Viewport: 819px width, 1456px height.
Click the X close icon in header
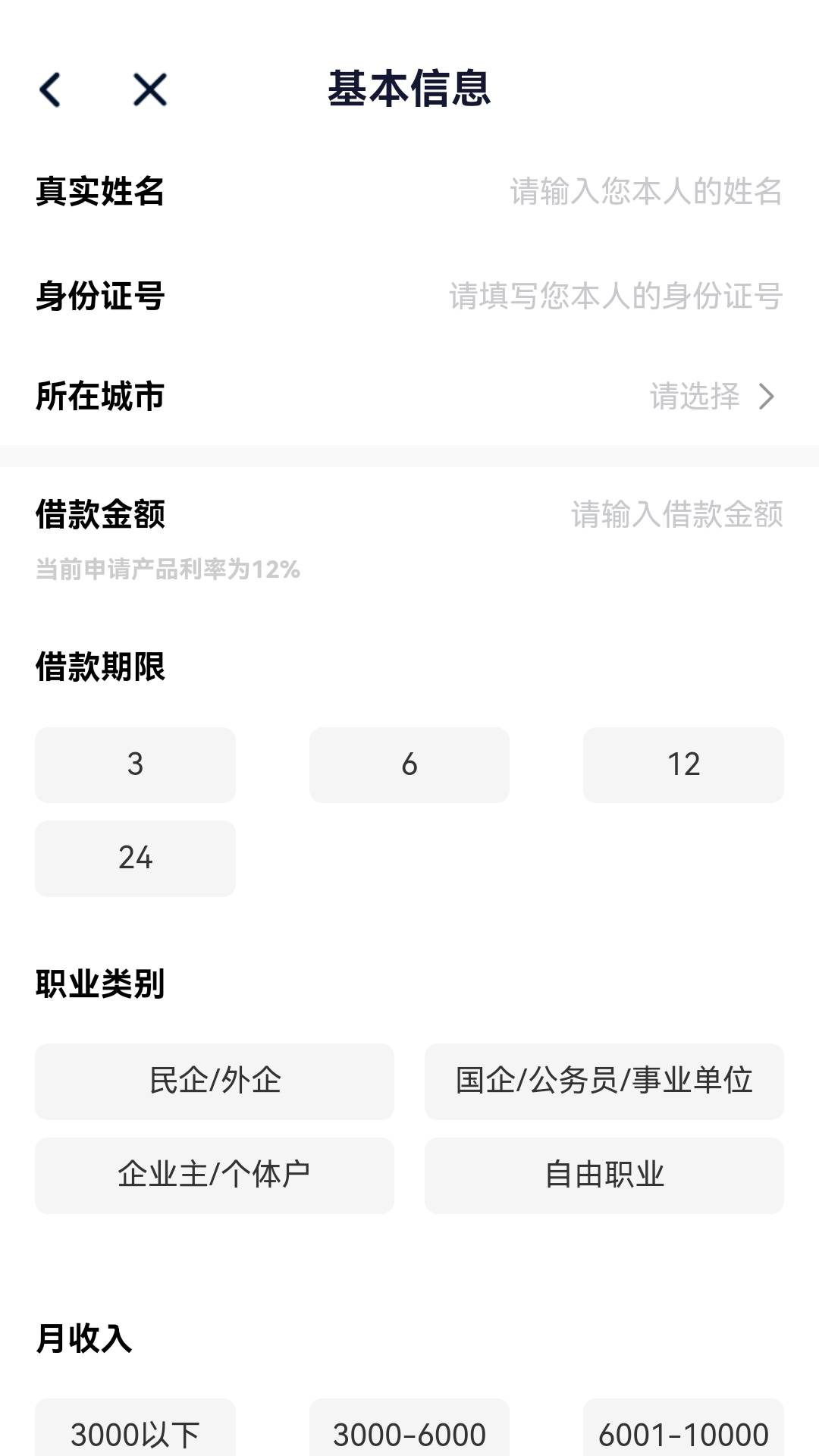tap(149, 89)
